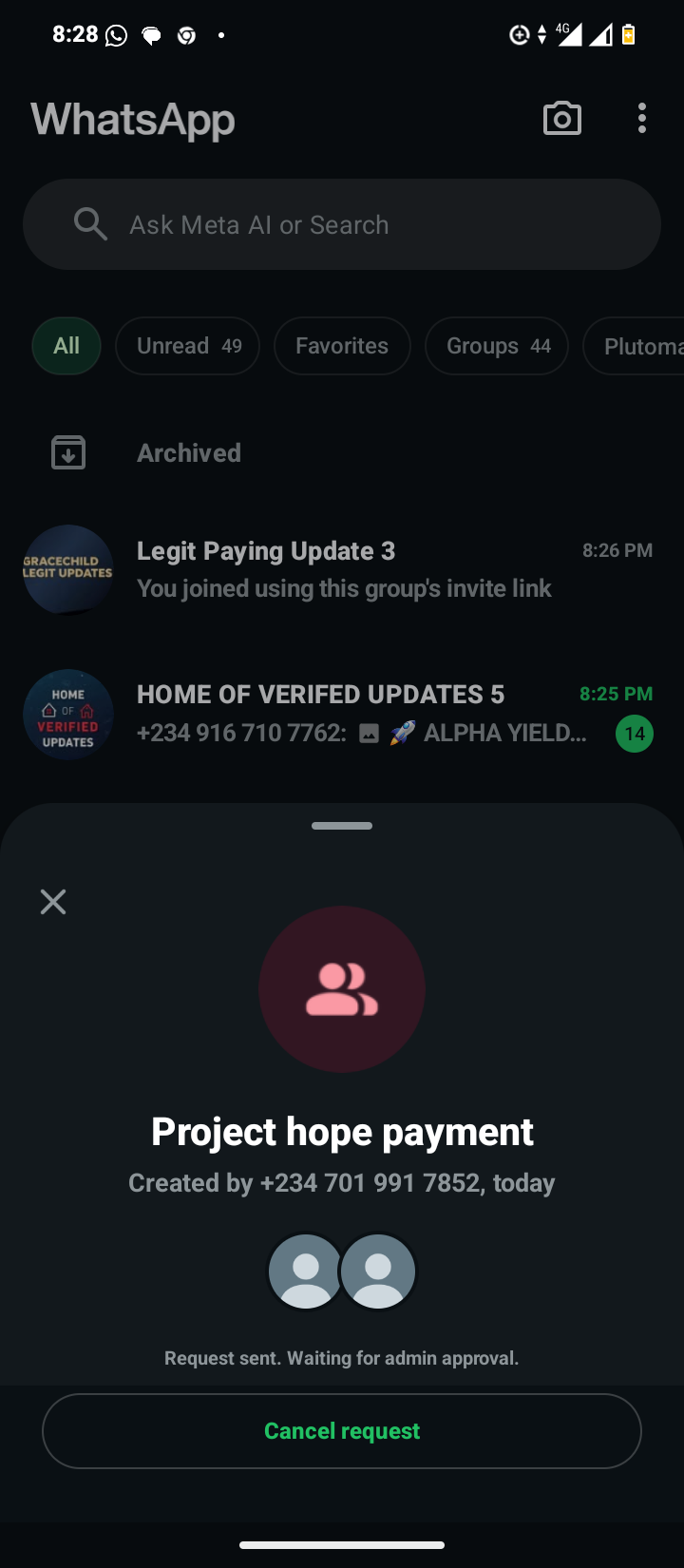Open the Archived chats row
Image resolution: width=684 pixels, height=1568 pixels.
coord(189,453)
